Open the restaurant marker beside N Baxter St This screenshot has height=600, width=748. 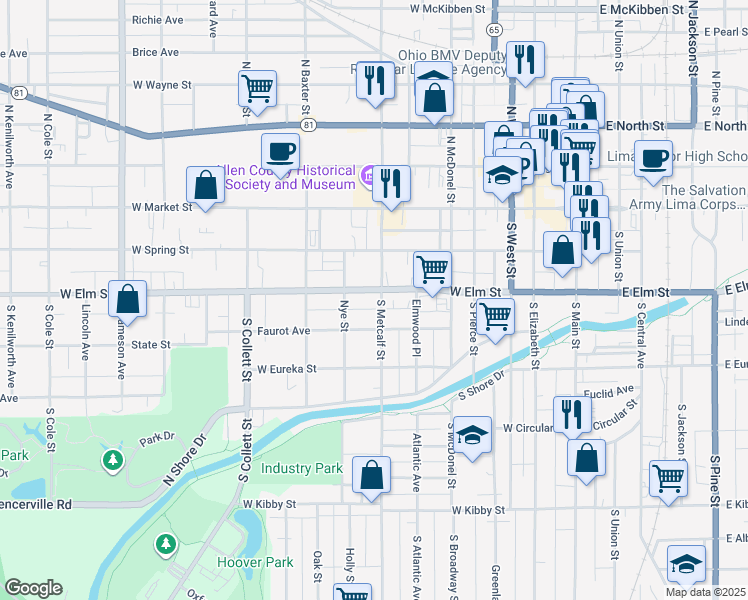[x=375, y=81]
